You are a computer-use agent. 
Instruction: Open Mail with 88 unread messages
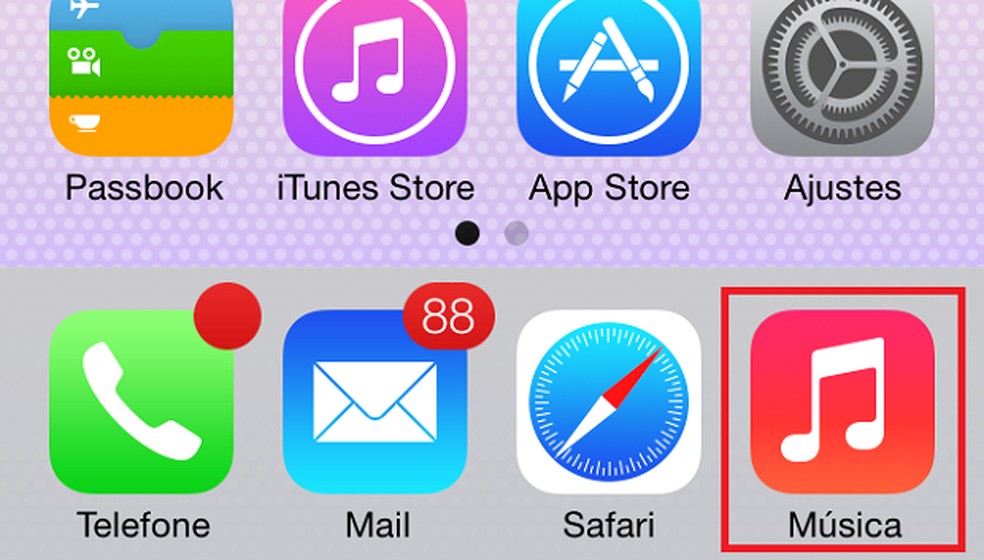(x=374, y=402)
